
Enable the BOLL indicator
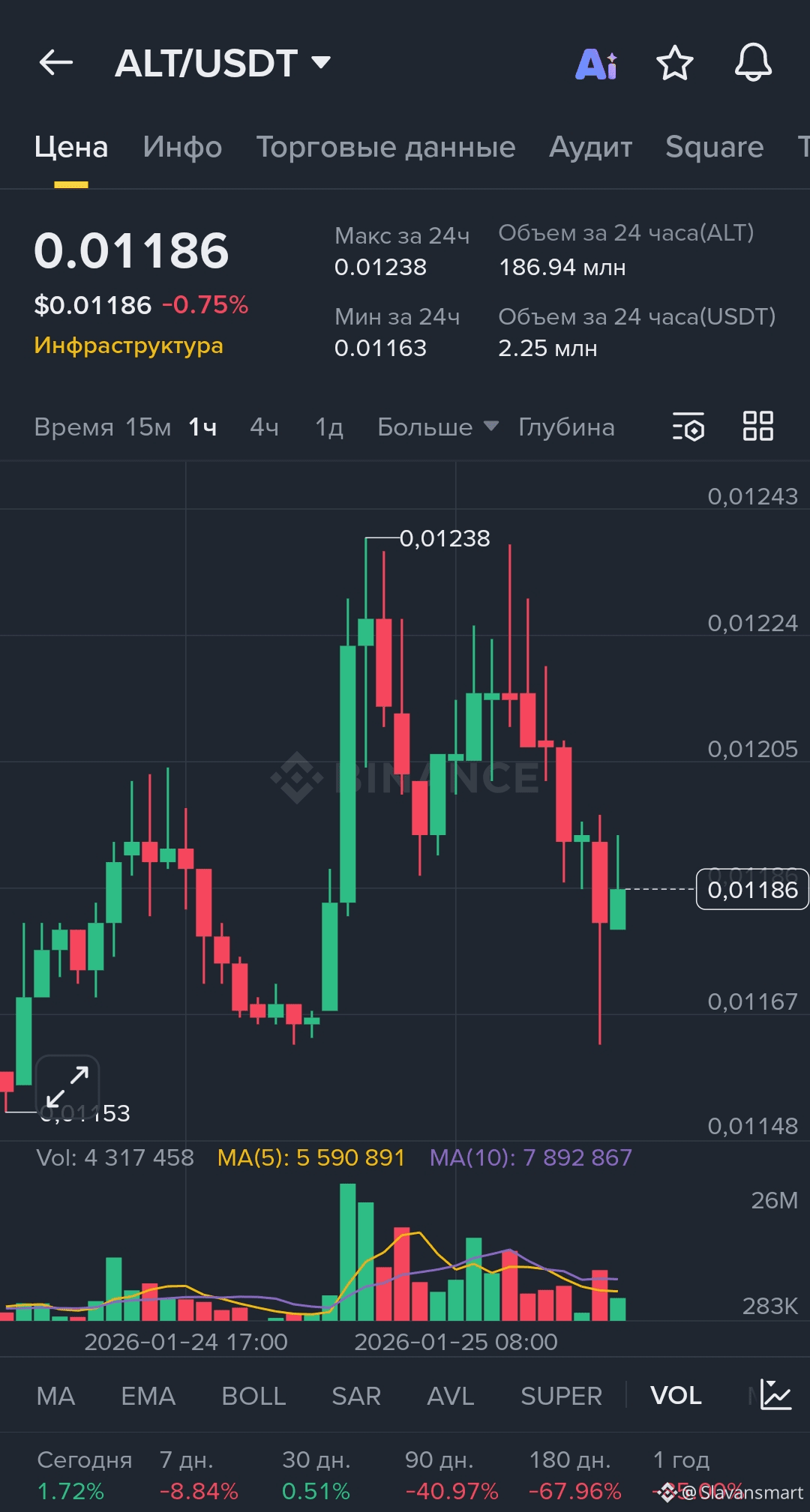(253, 1396)
